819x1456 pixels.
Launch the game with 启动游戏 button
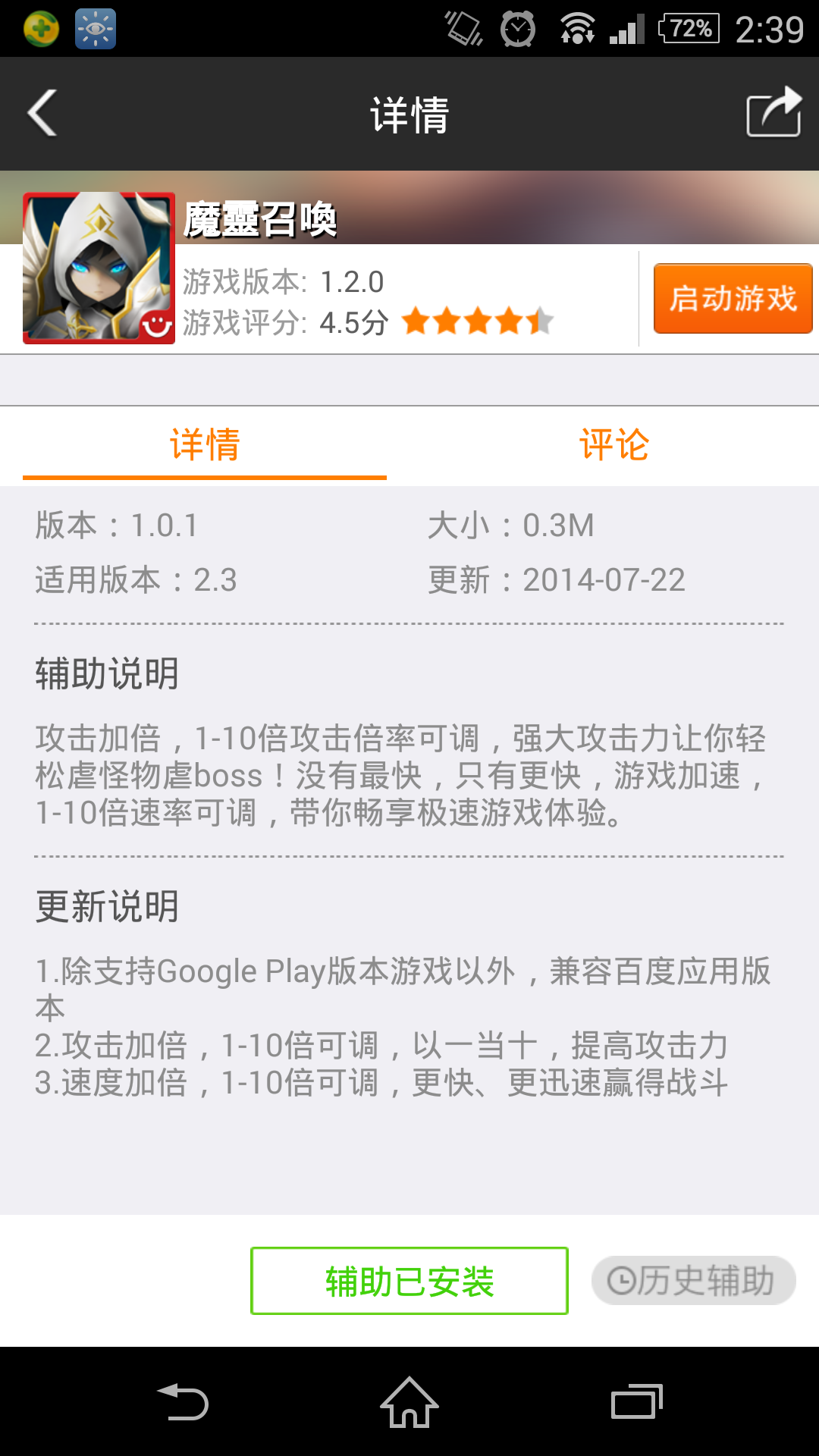pyautogui.click(x=733, y=299)
